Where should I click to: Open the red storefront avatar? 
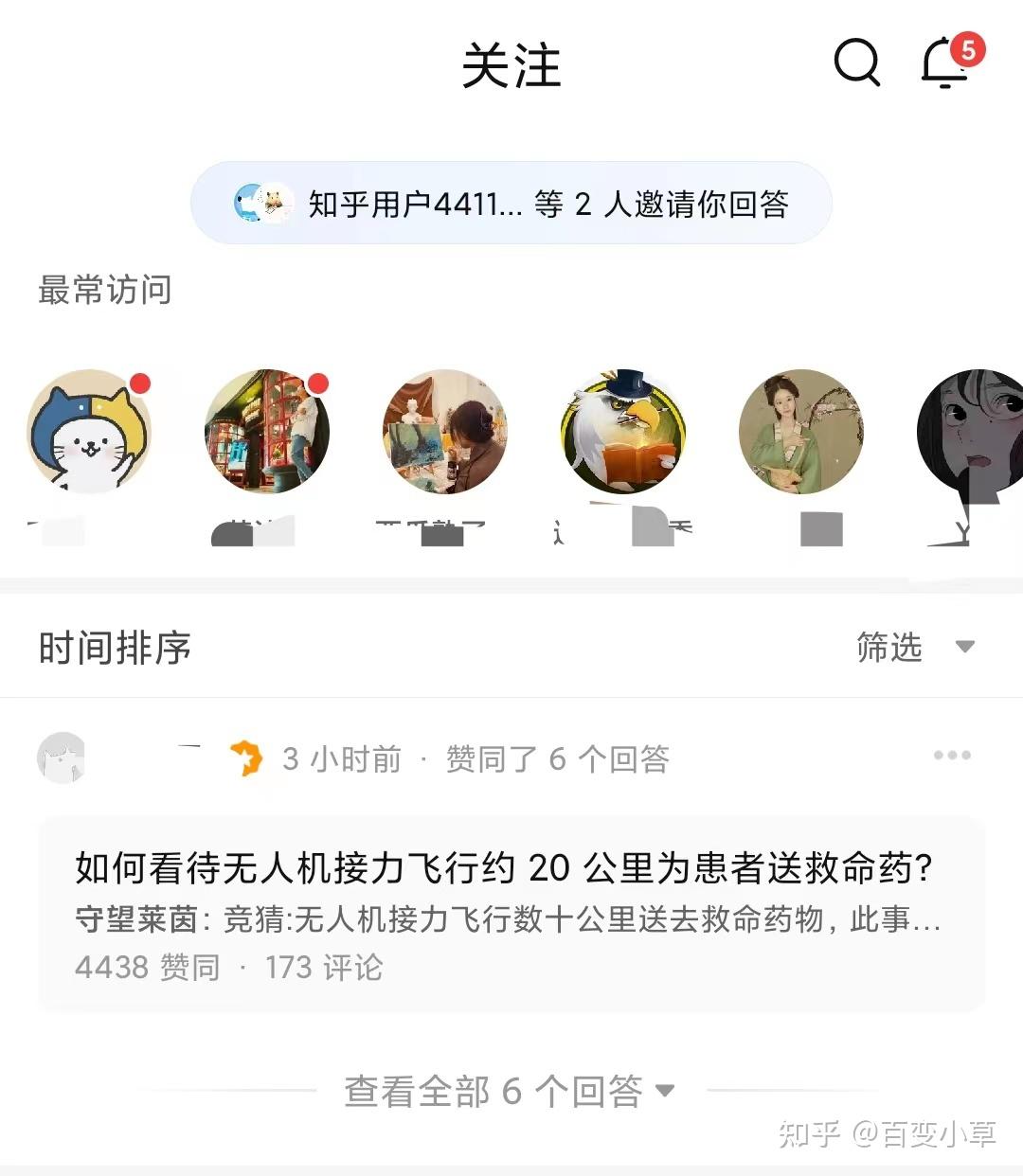[x=267, y=432]
